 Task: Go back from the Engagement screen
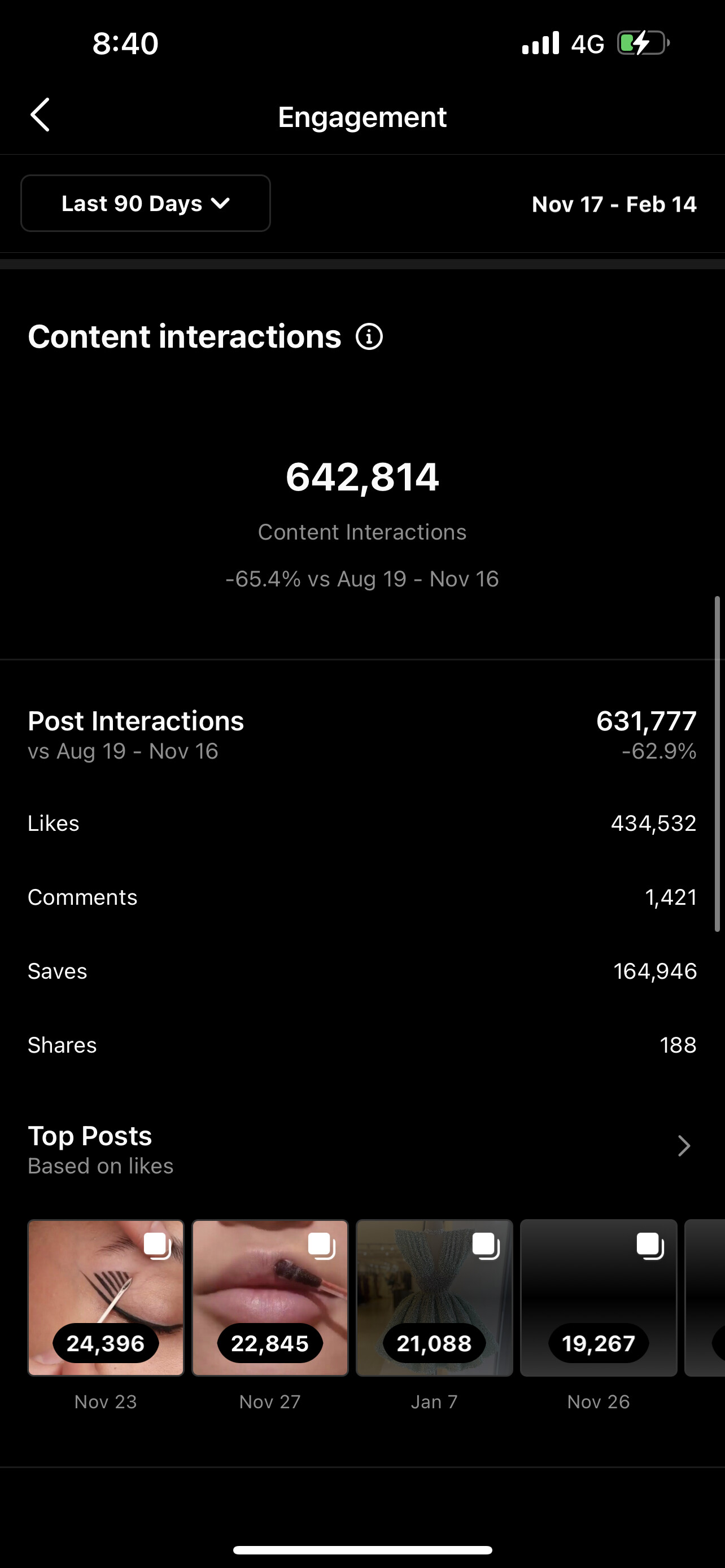pyautogui.click(x=40, y=115)
